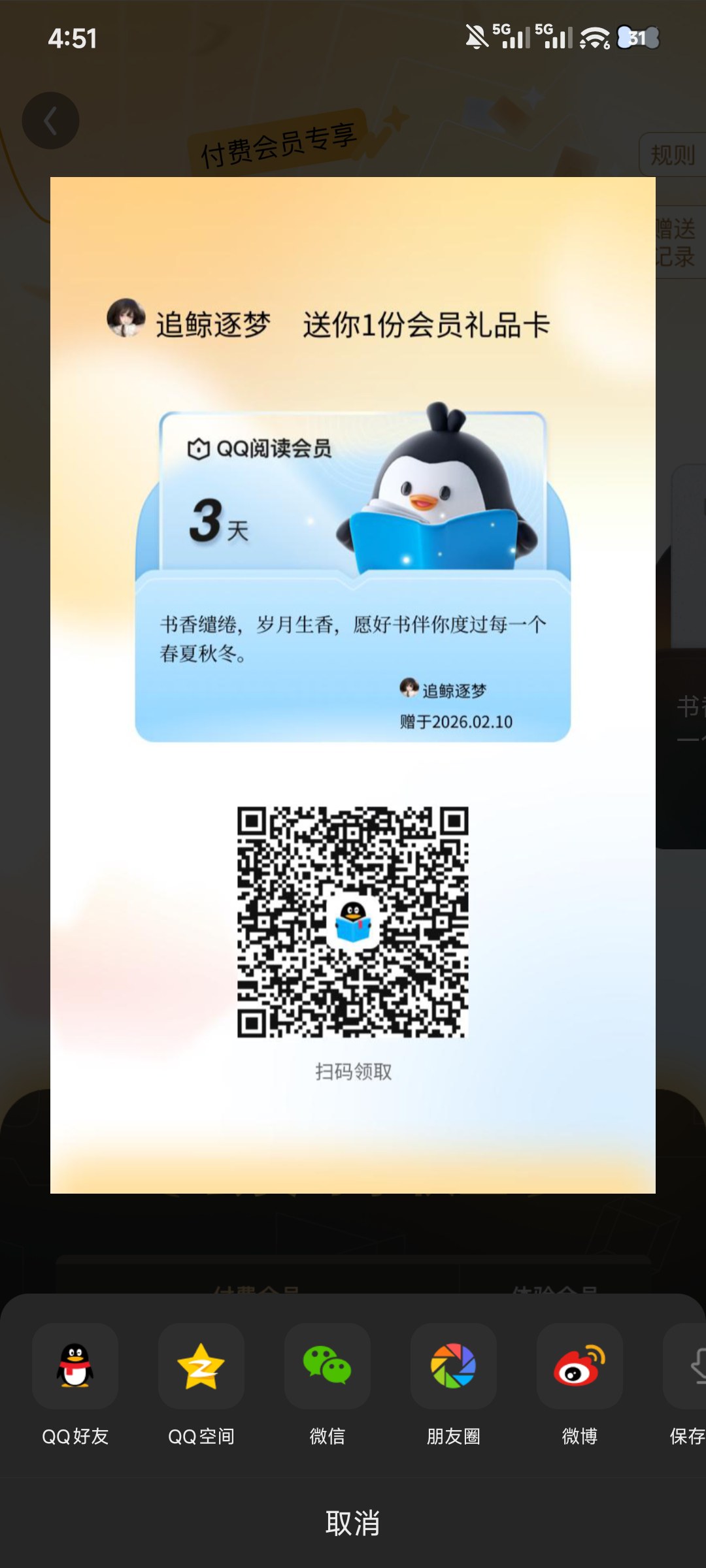This screenshot has height=1568, width=706.
Task: Send the gift card via 微信
Action: click(328, 1367)
